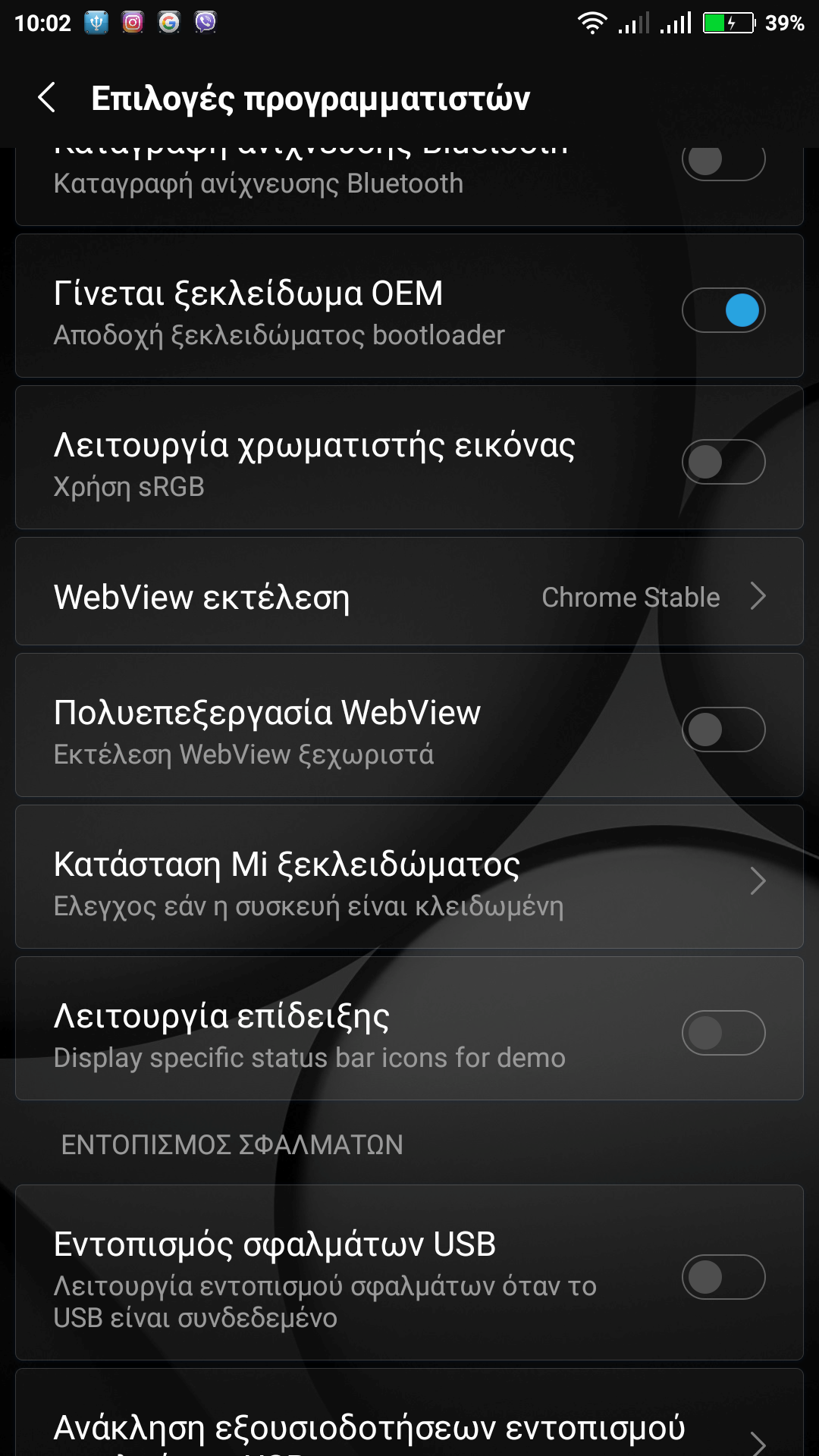Image resolution: width=819 pixels, height=1456 pixels.
Task: Go back from Επιλογές προγραμματιστών
Action: click(47, 98)
